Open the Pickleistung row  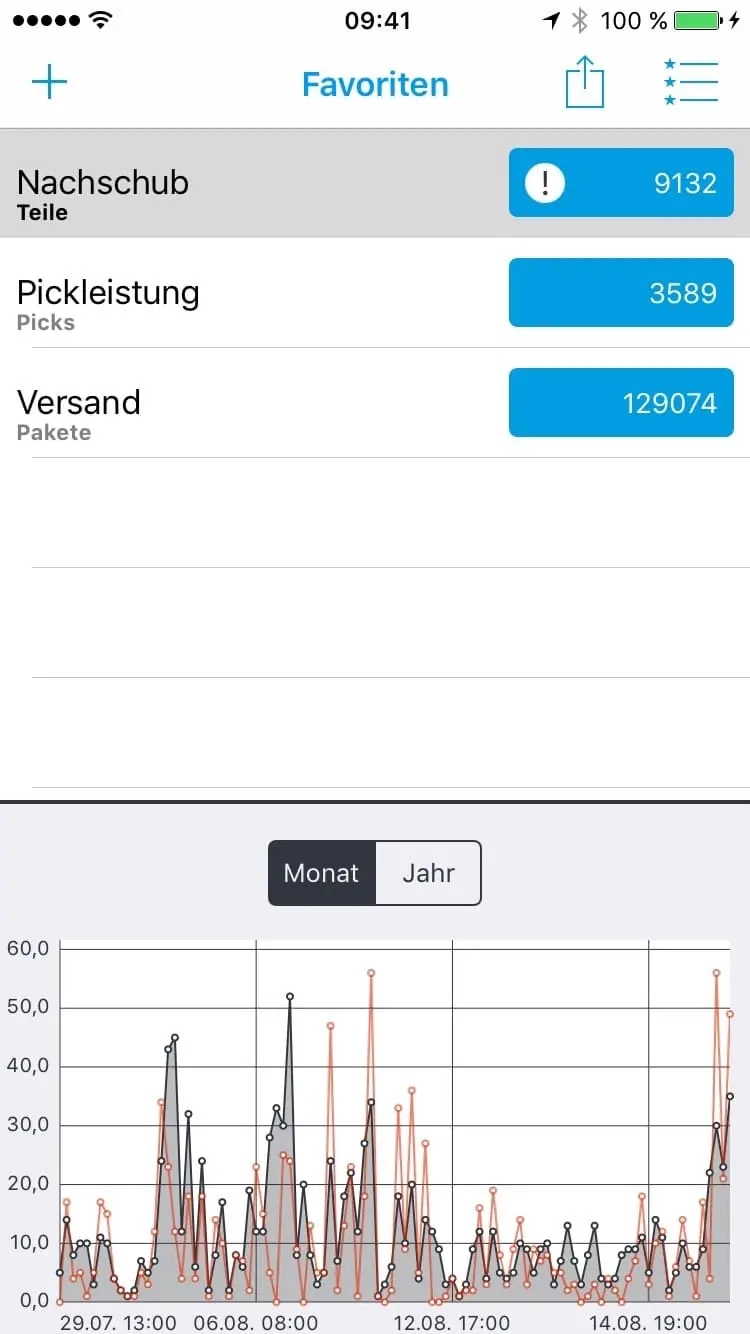pyautogui.click(x=375, y=293)
